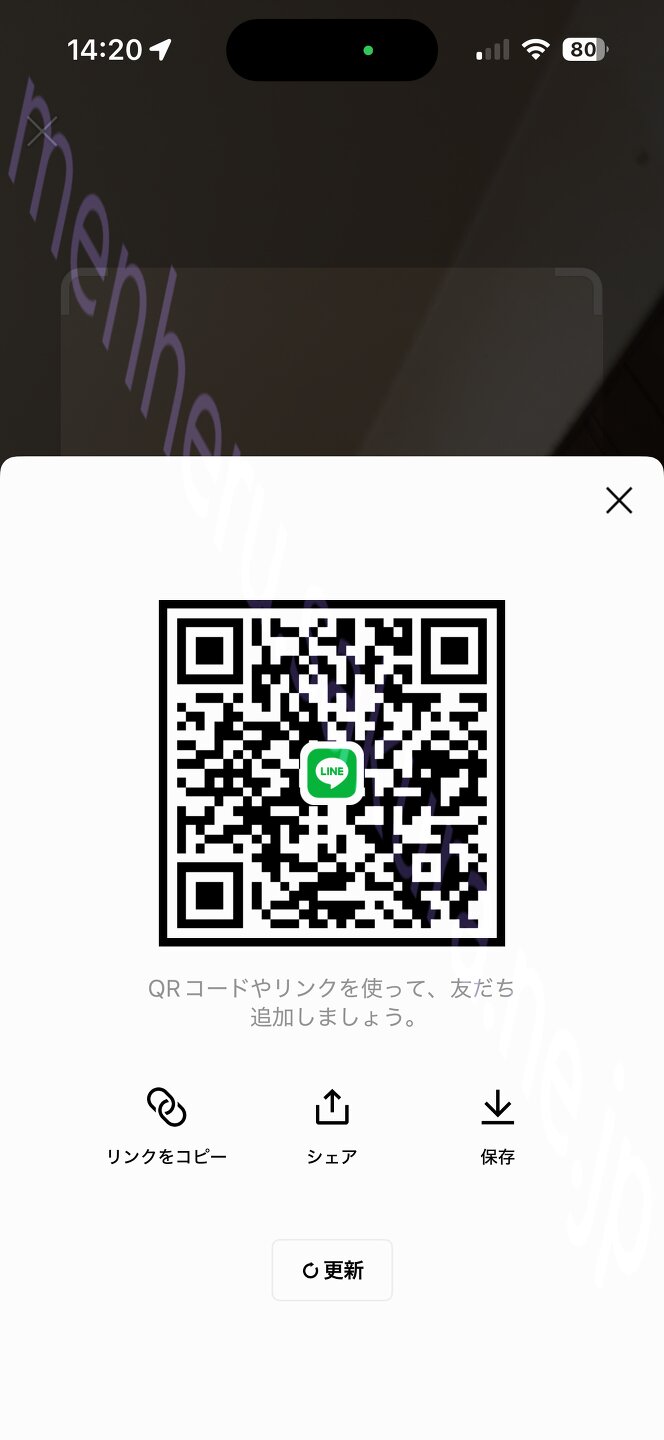Save the QR code with 保存

(497, 1125)
